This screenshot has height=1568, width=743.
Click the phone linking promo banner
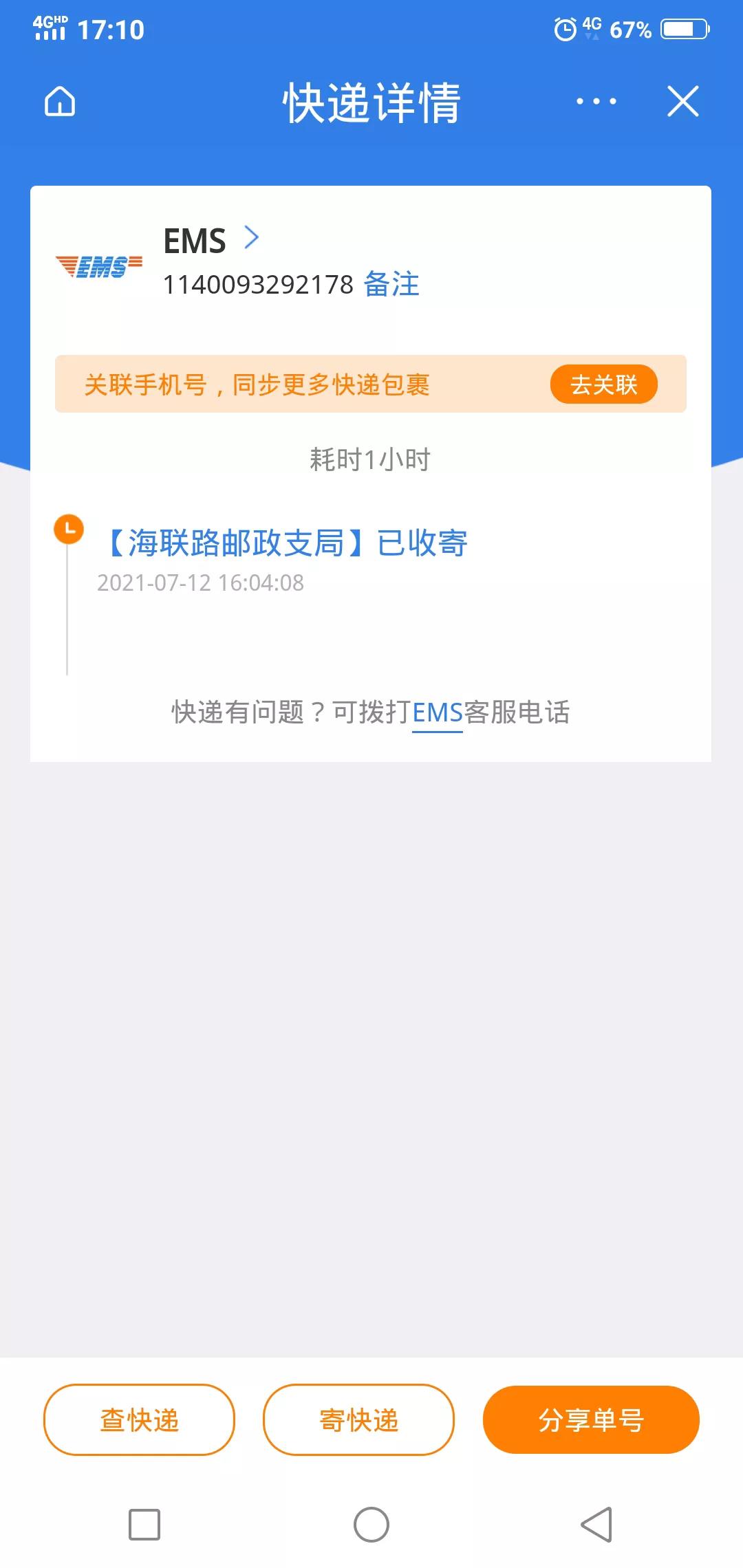click(256, 385)
